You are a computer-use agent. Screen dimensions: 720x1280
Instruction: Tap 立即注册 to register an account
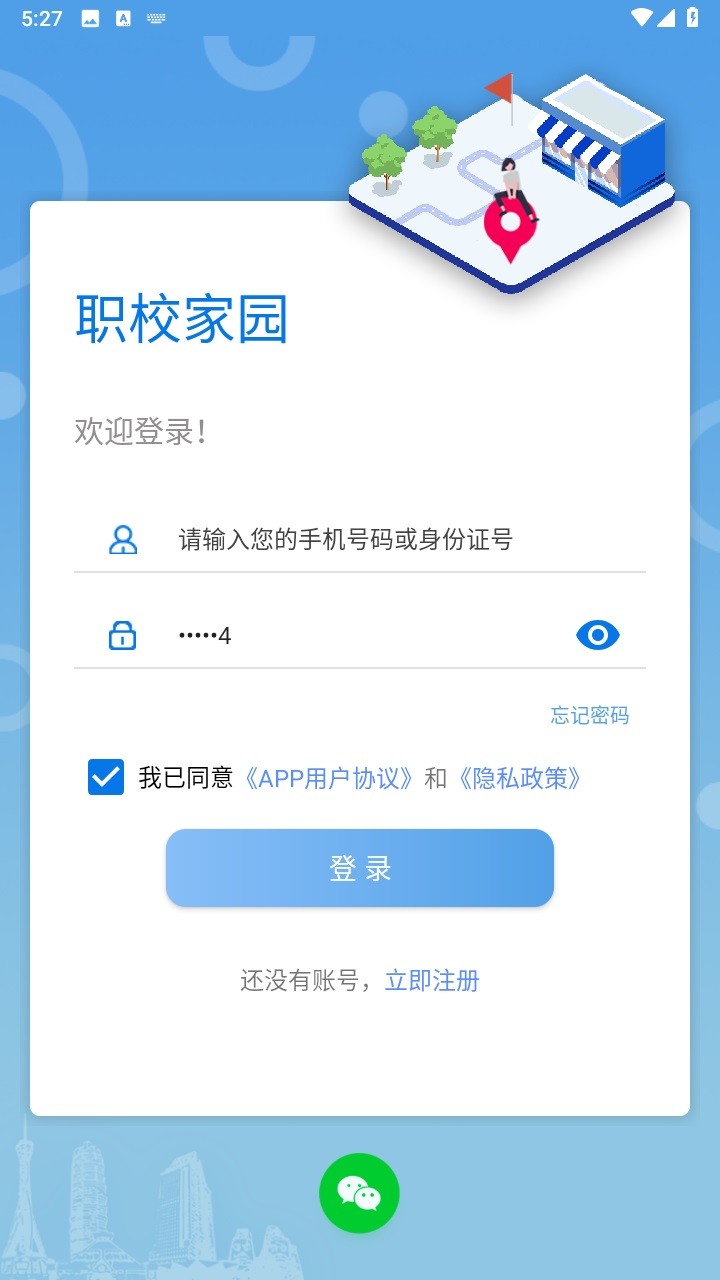tap(432, 981)
